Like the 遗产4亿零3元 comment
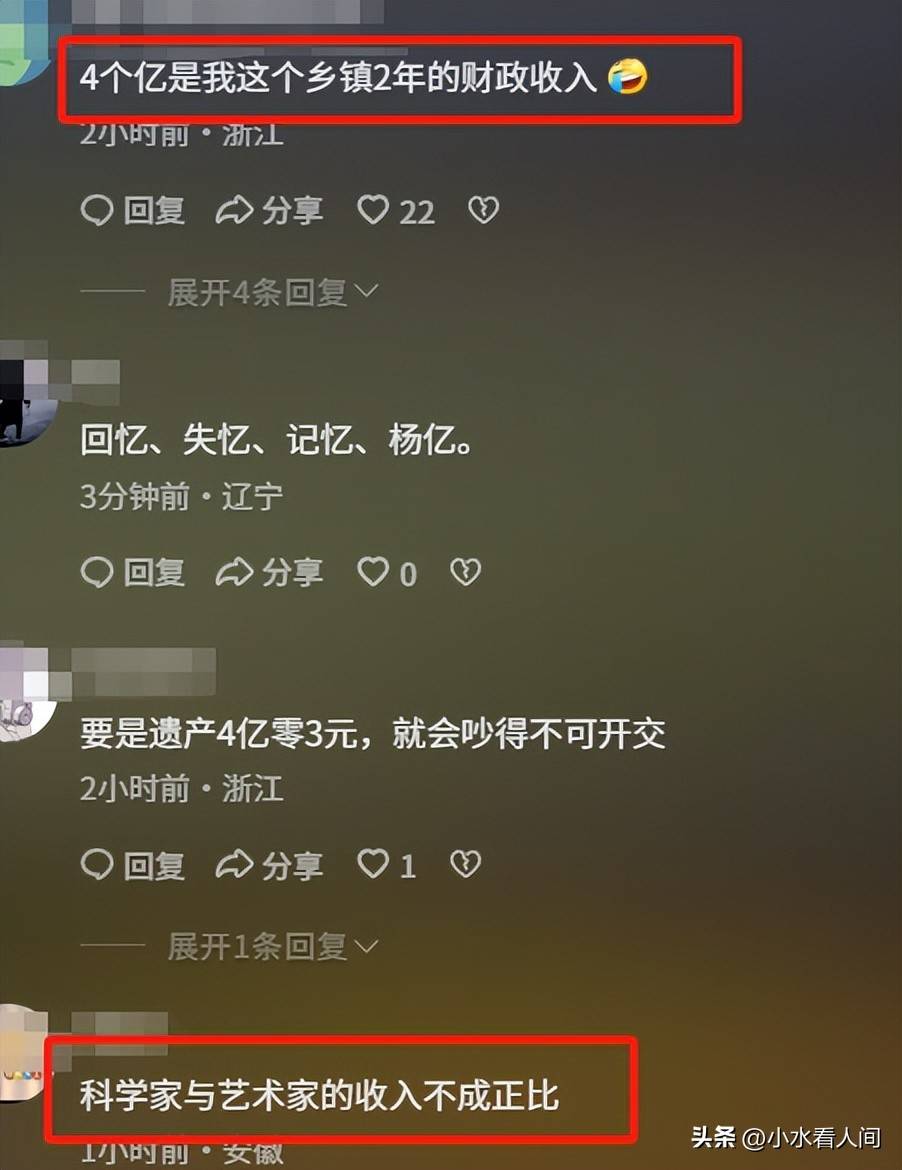Image resolution: width=902 pixels, height=1170 pixels. (374, 865)
